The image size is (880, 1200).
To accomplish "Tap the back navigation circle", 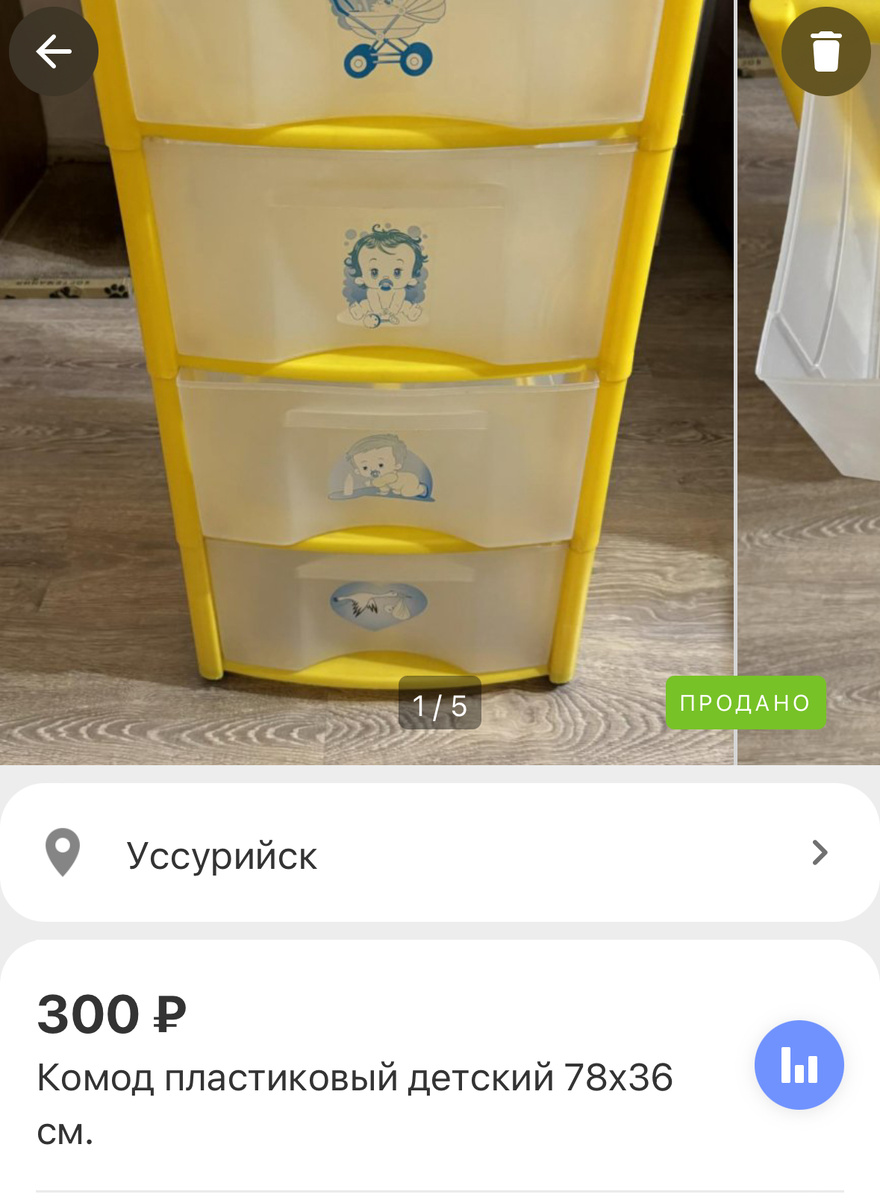I will (x=53, y=51).
